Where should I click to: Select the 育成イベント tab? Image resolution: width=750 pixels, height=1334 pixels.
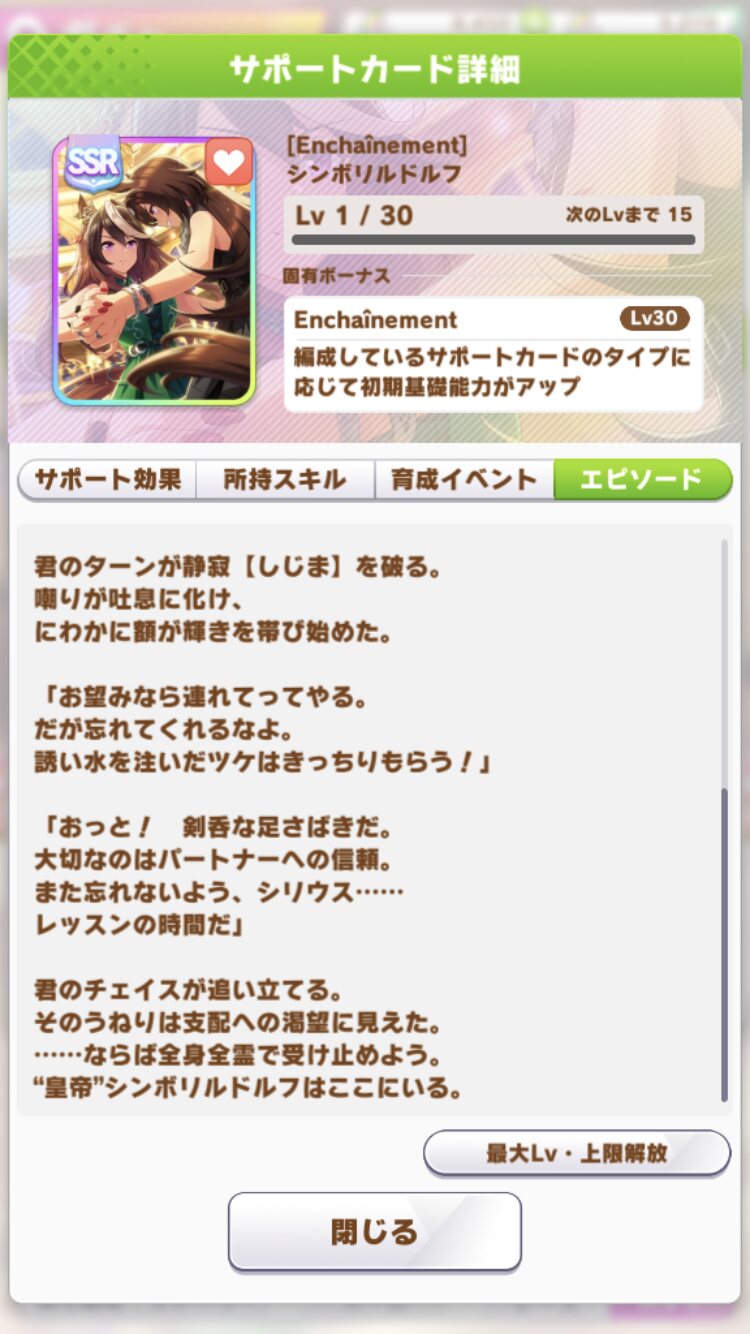464,480
